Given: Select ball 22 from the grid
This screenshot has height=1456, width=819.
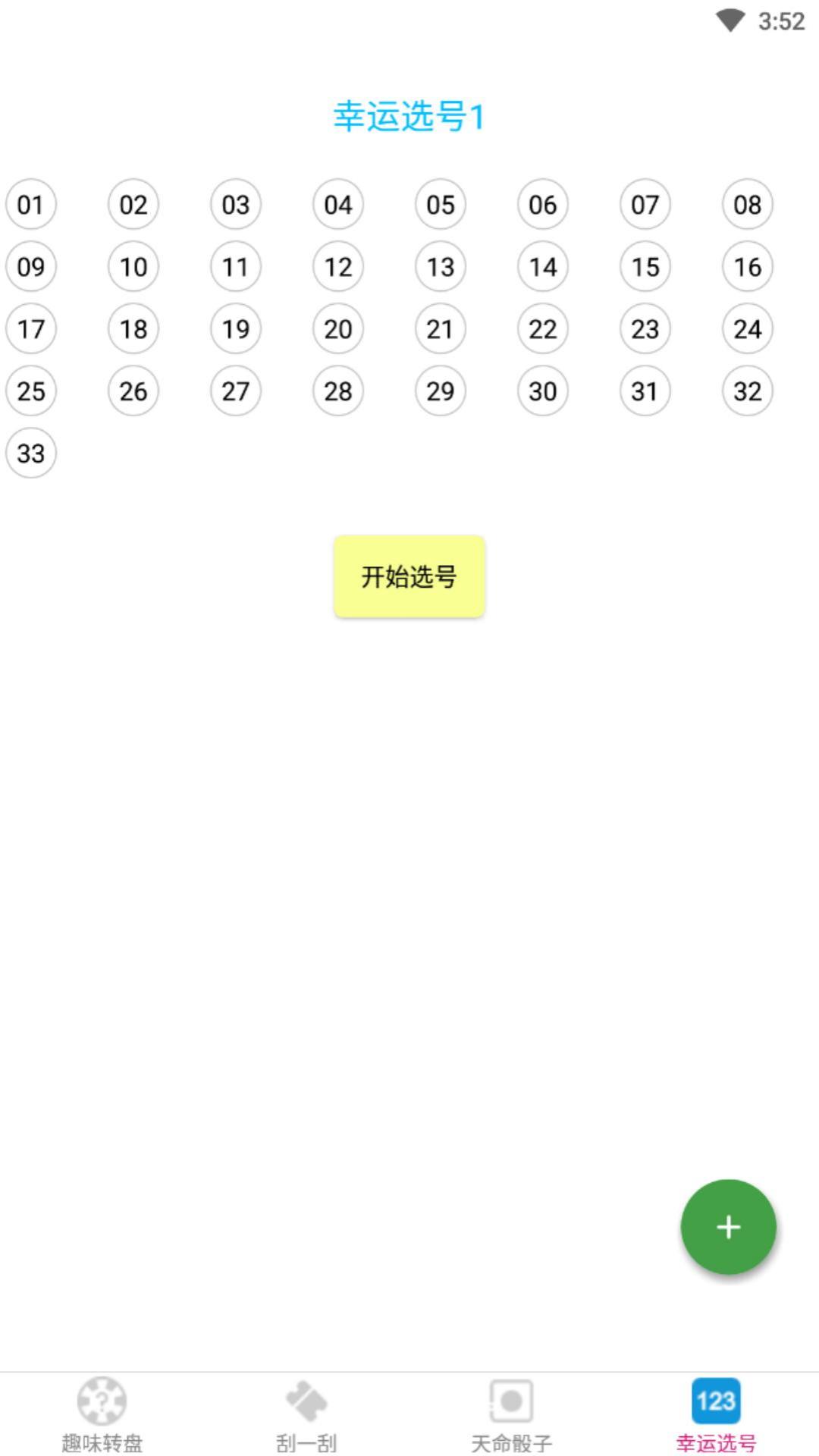Looking at the screenshot, I should click(541, 328).
